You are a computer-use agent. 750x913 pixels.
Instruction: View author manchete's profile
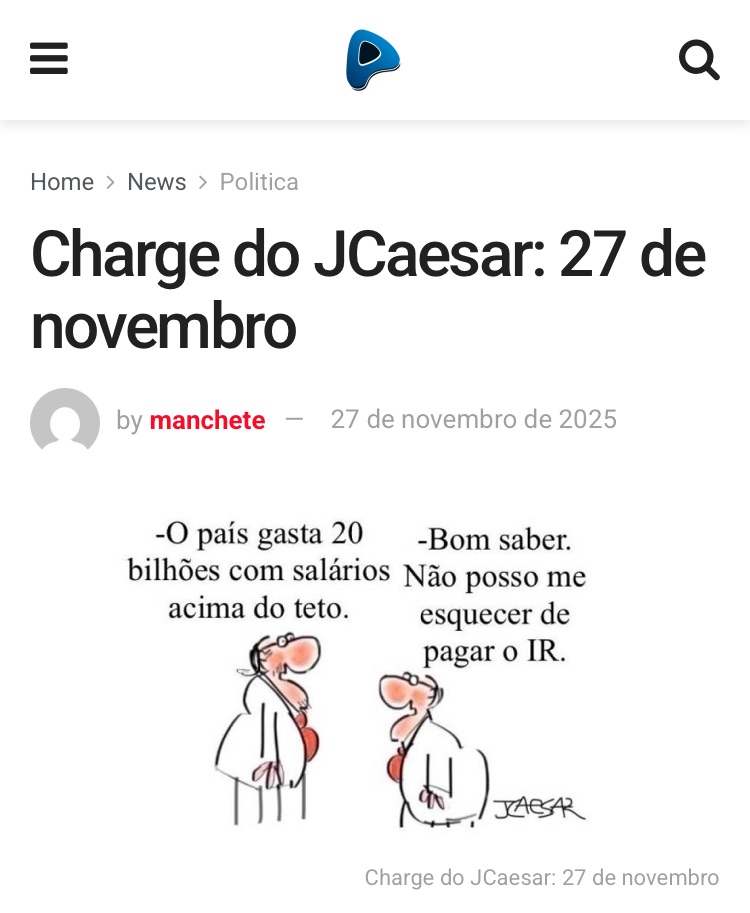[x=207, y=420]
